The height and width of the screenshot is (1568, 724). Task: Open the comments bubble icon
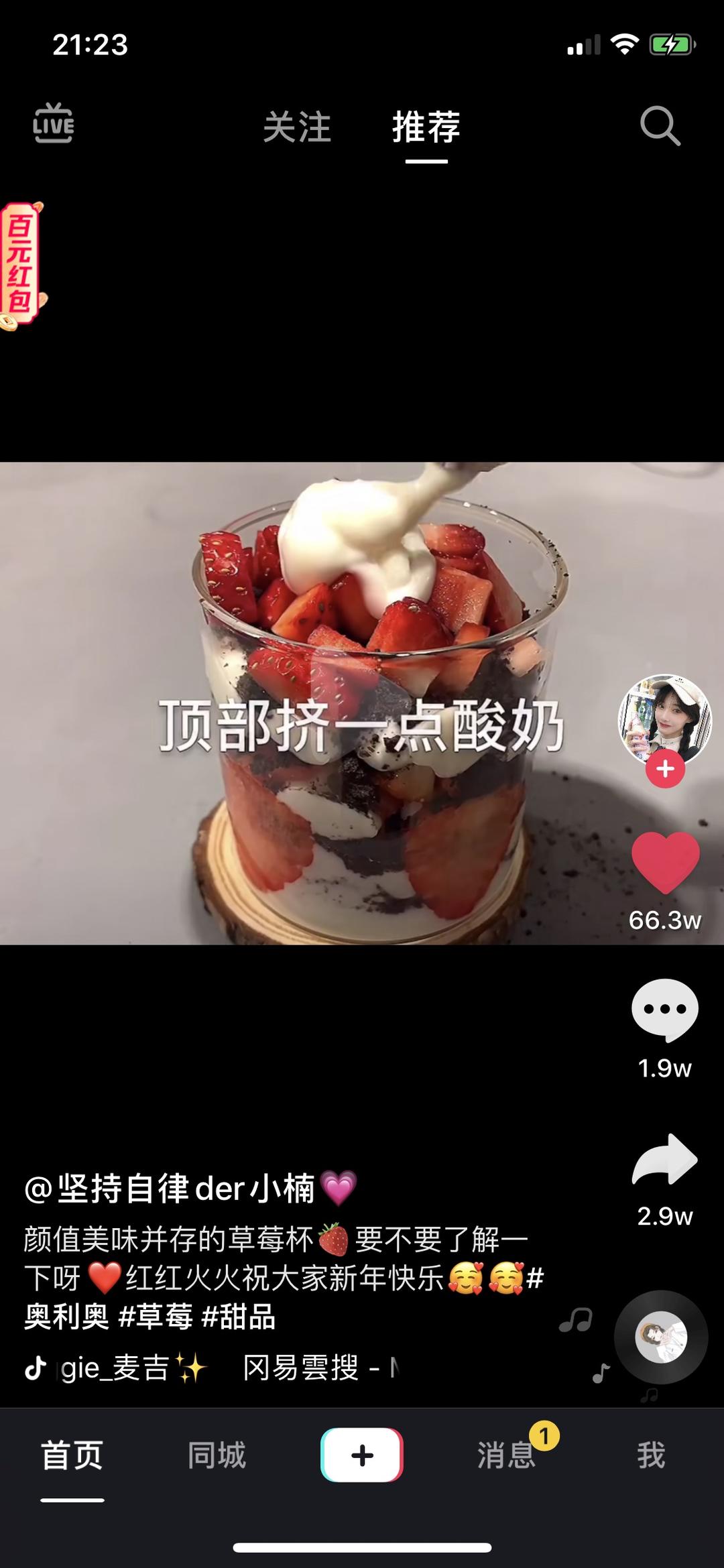point(665,1008)
